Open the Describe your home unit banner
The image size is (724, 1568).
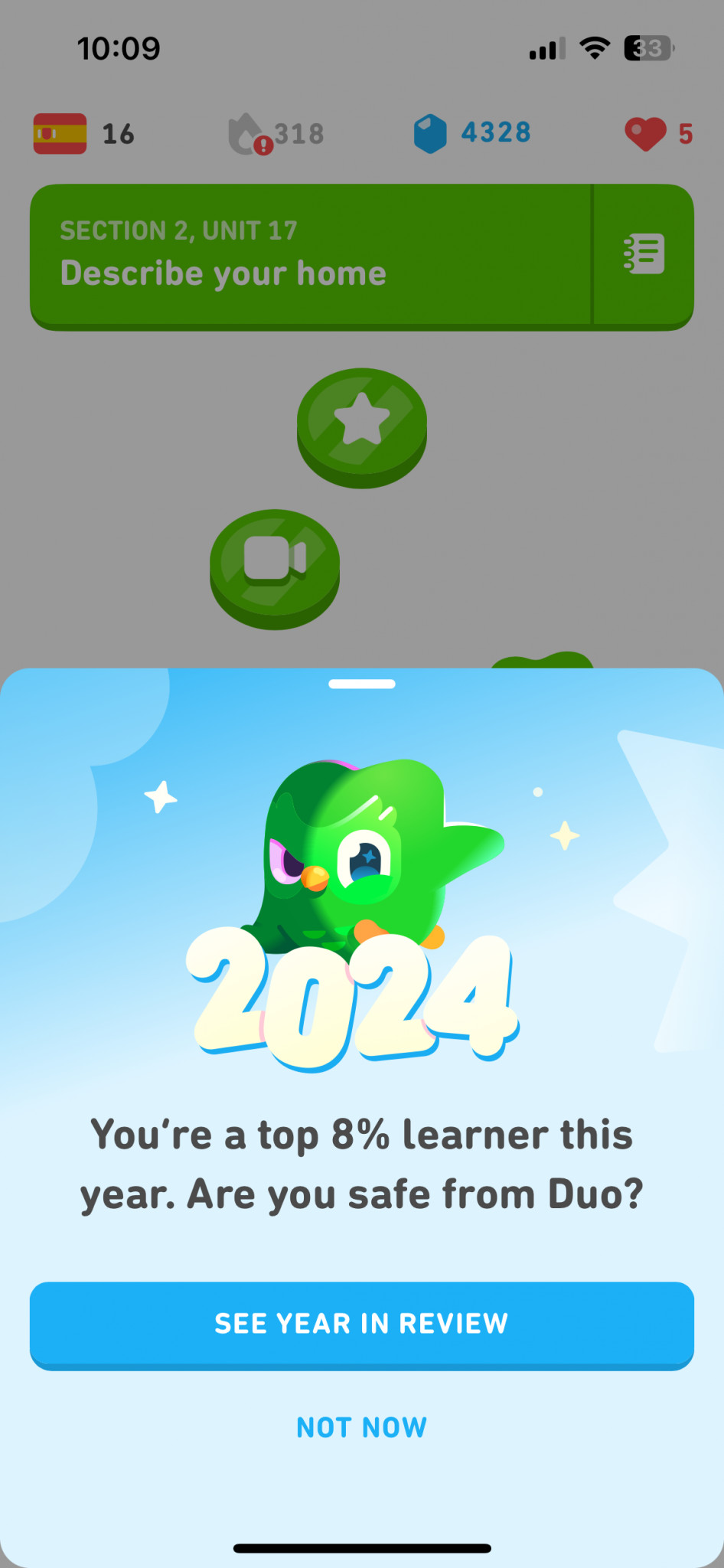pos(311,256)
